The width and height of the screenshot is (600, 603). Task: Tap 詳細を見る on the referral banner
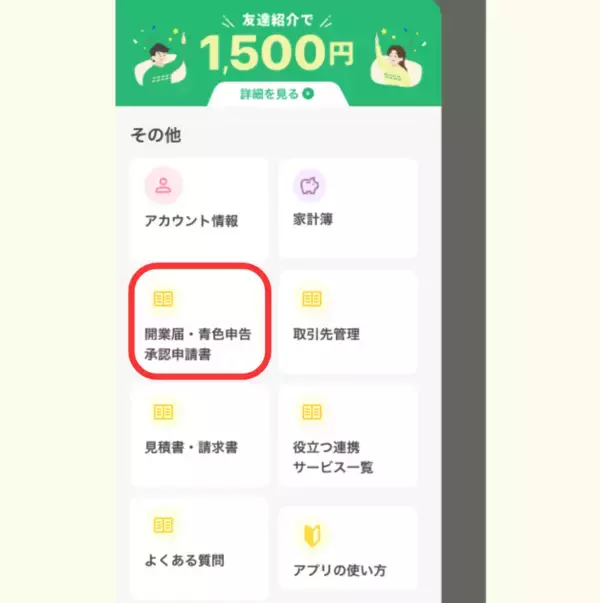(277, 94)
